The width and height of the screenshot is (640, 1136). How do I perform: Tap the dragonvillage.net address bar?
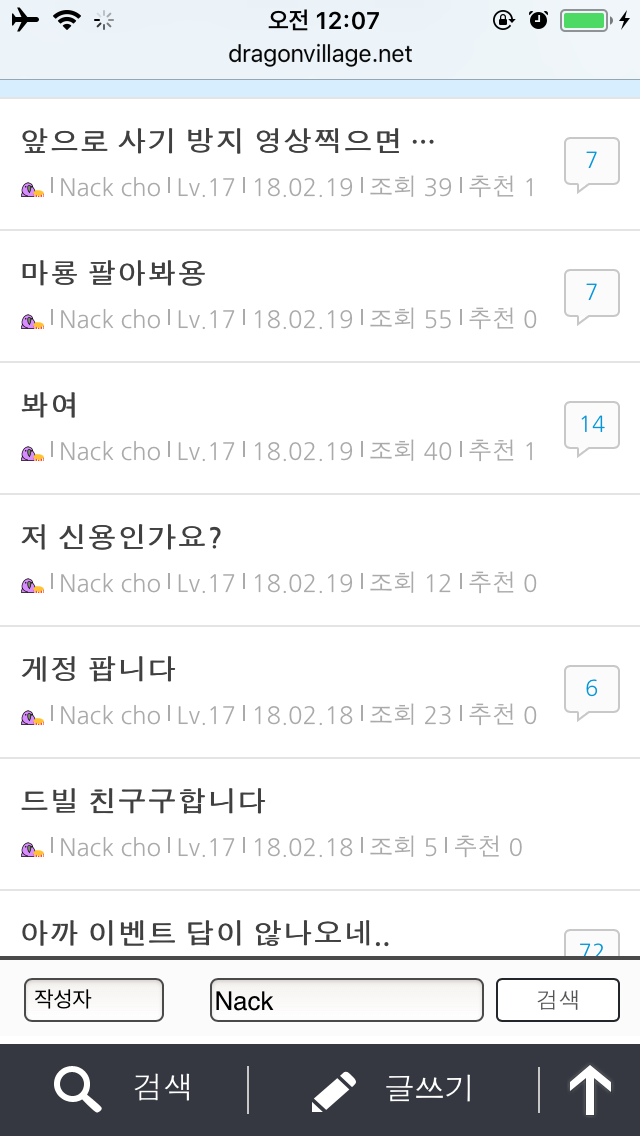320,54
